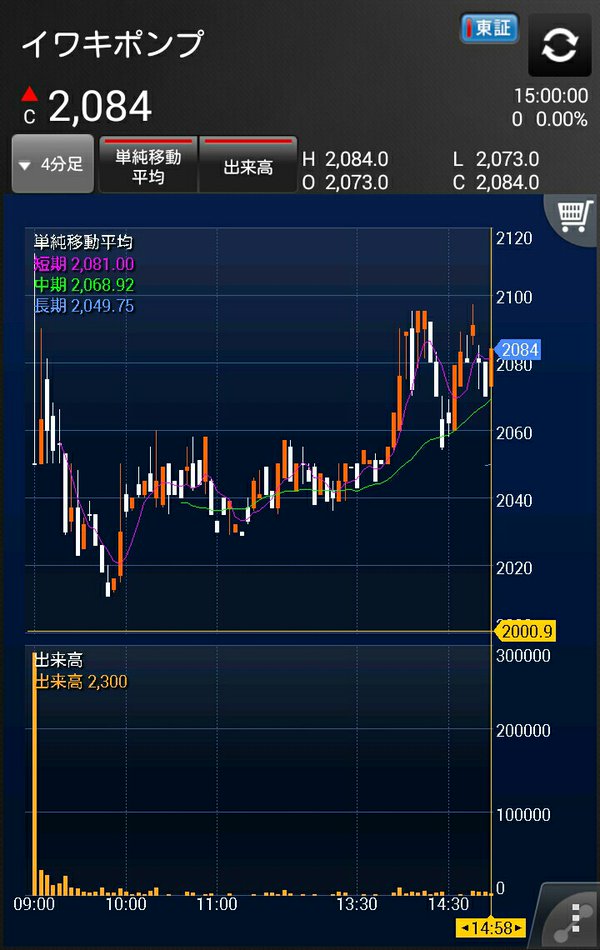
Task: Open the shopping cart order panel
Action: click(574, 214)
